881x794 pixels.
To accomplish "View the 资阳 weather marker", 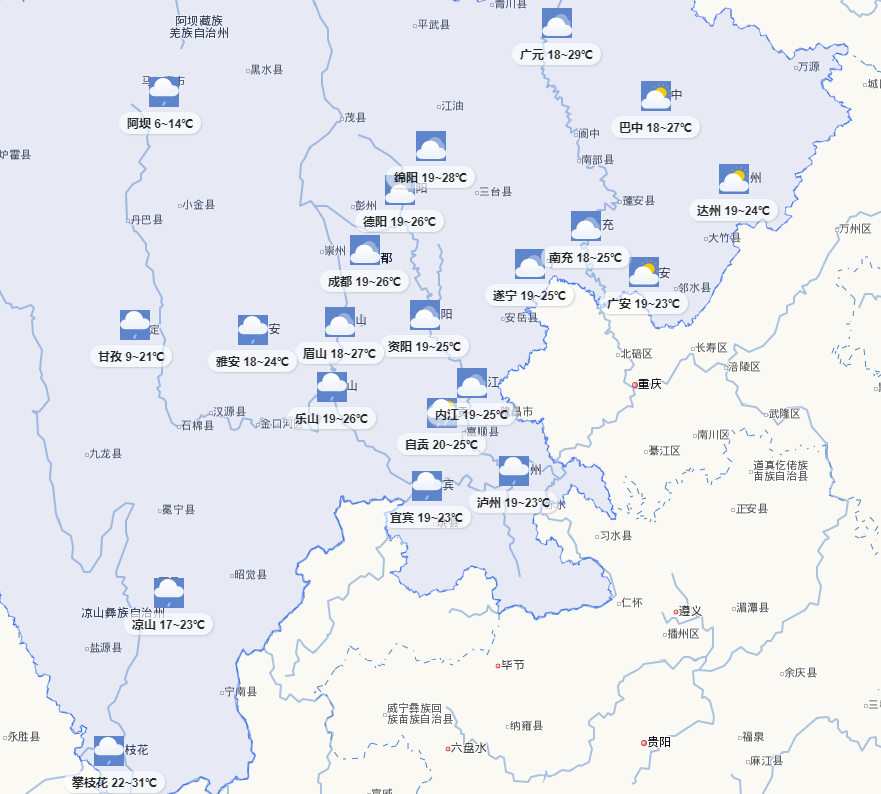I will coord(425,315).
